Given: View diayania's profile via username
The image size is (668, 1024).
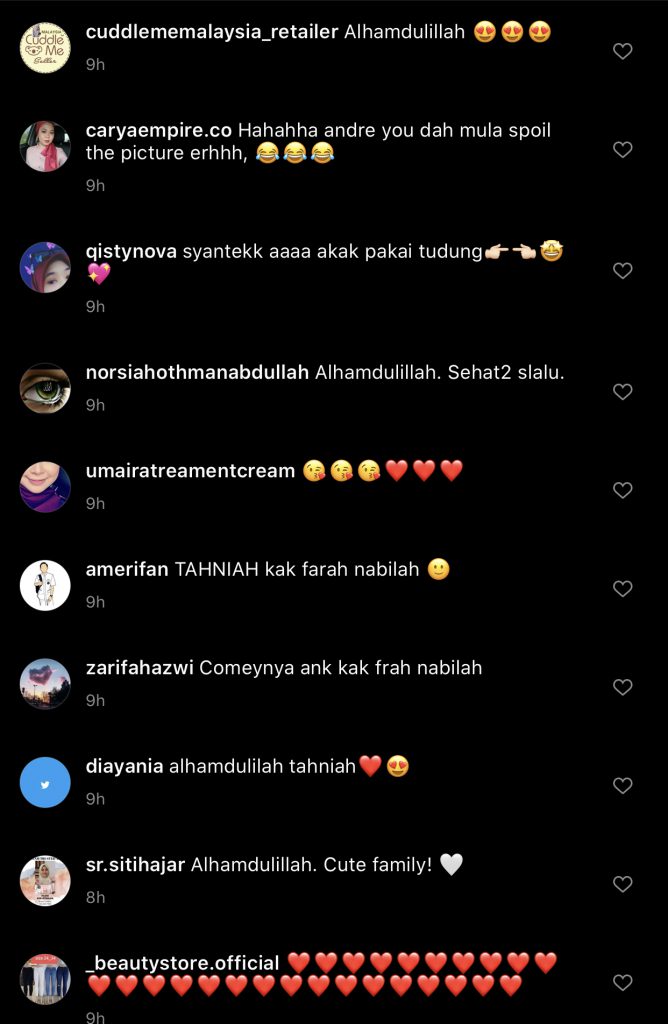Looking at the screenshot, I should pyautogui.click(x=124, y=767).
